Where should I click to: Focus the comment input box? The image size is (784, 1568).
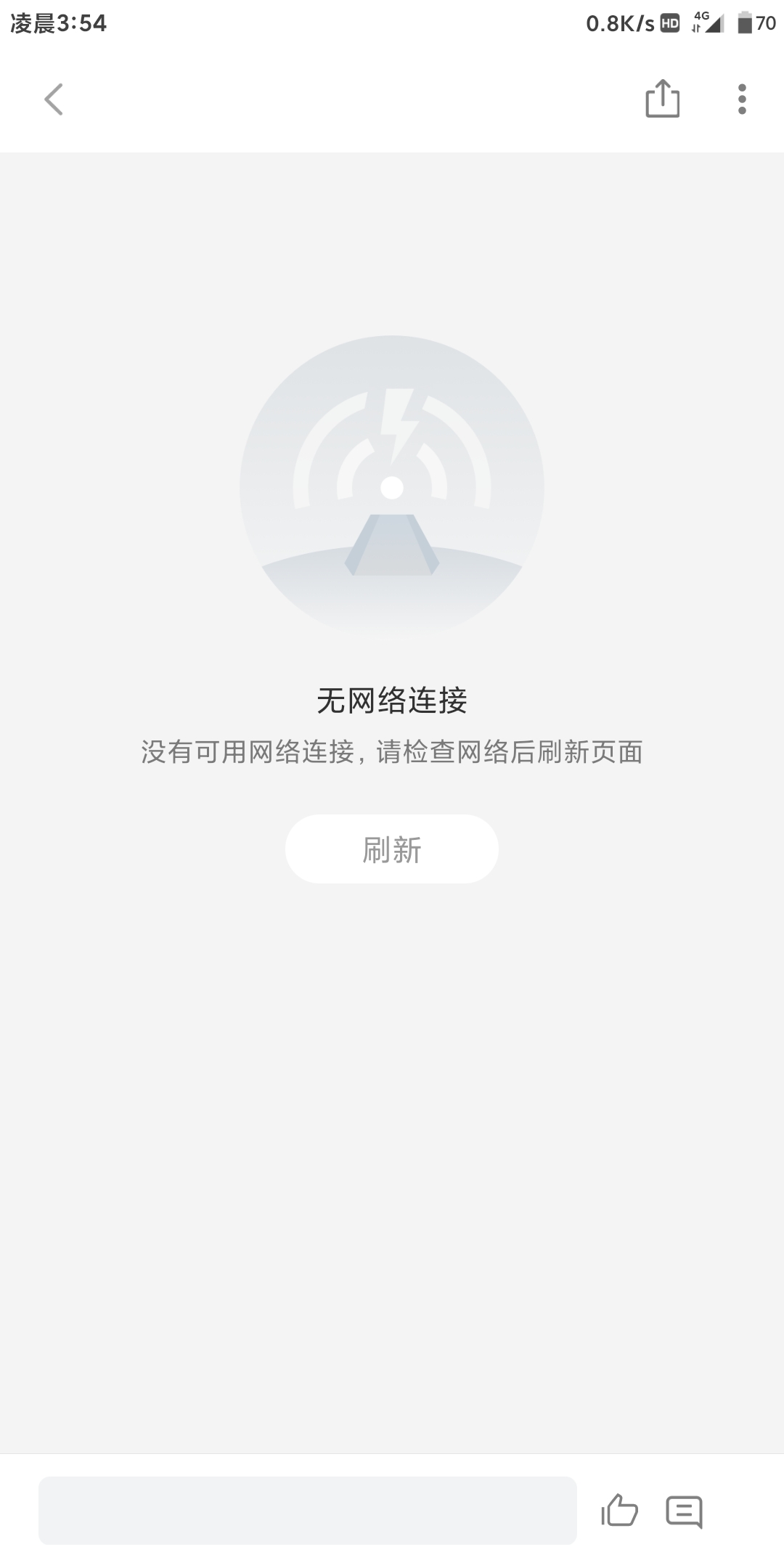[308, 1510]
